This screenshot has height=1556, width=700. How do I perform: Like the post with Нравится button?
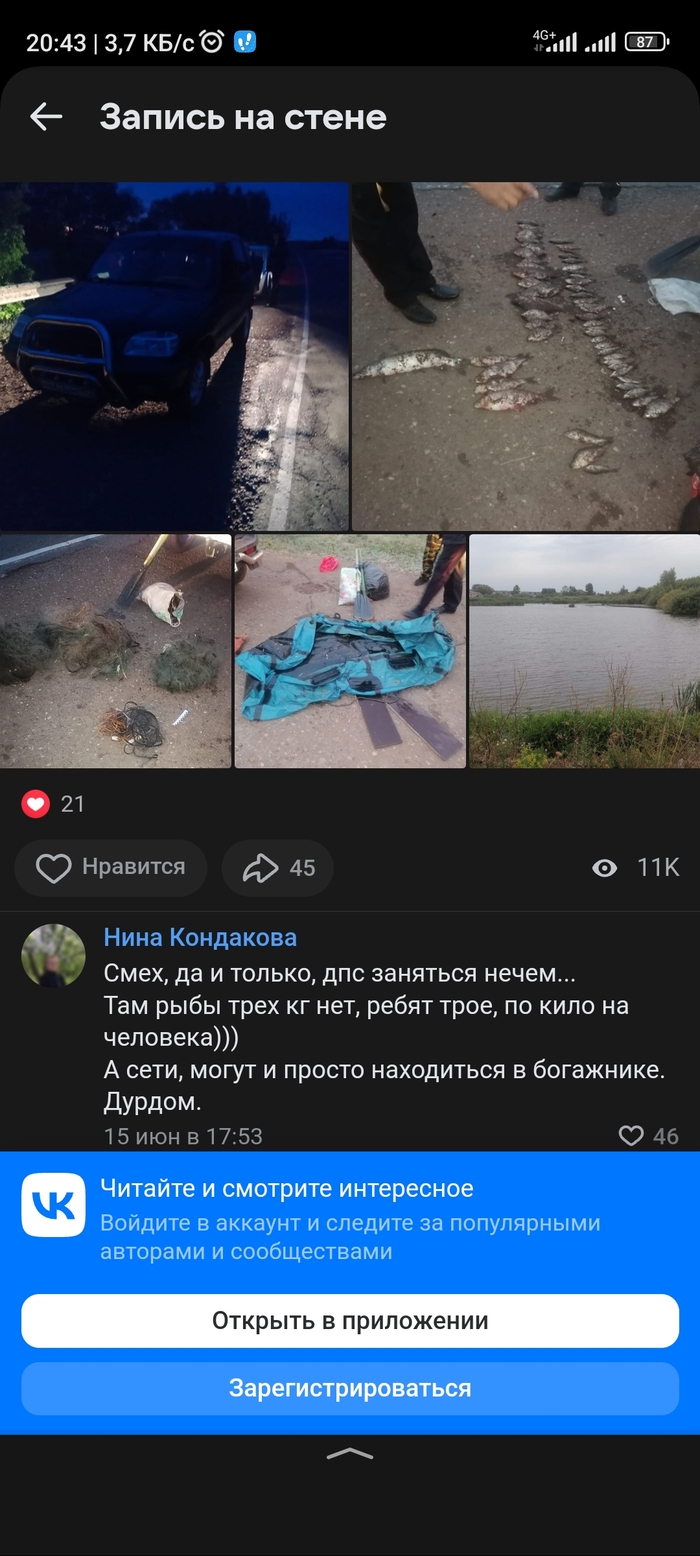111,867
